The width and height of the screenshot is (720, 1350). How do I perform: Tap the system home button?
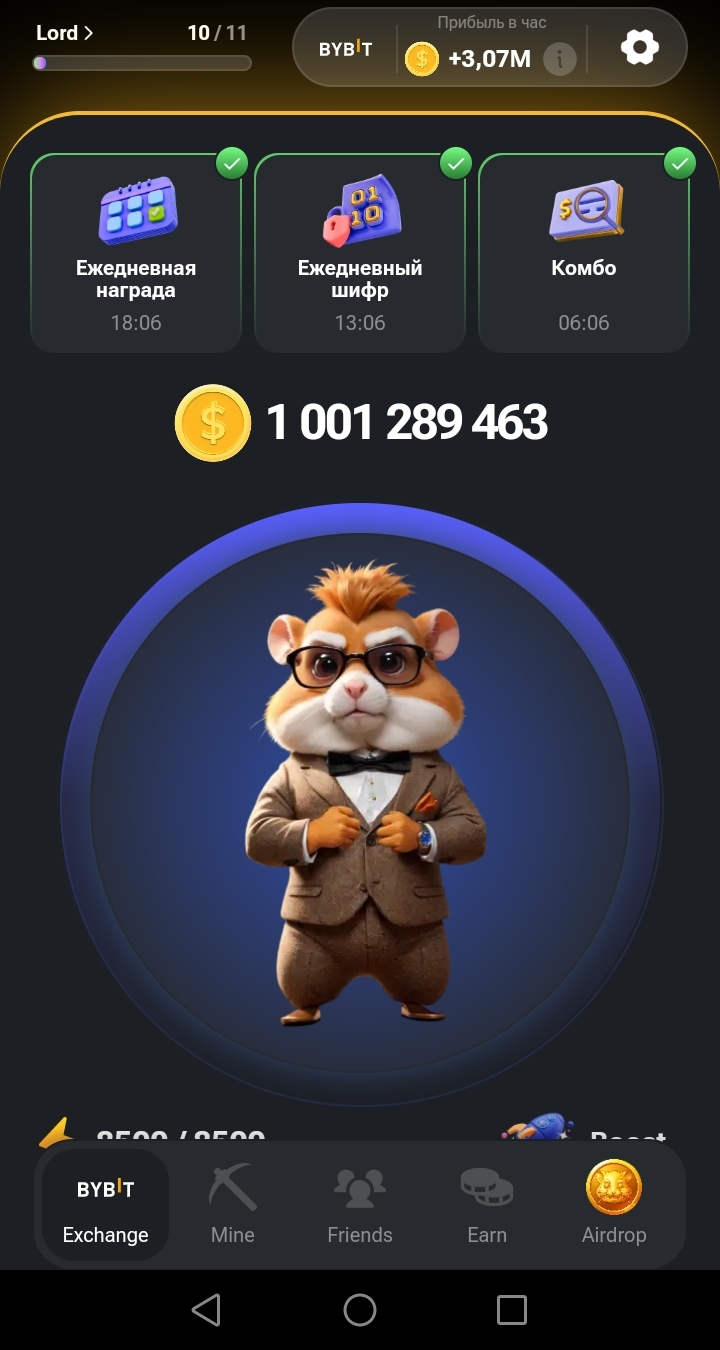(x=360, y=1310)
